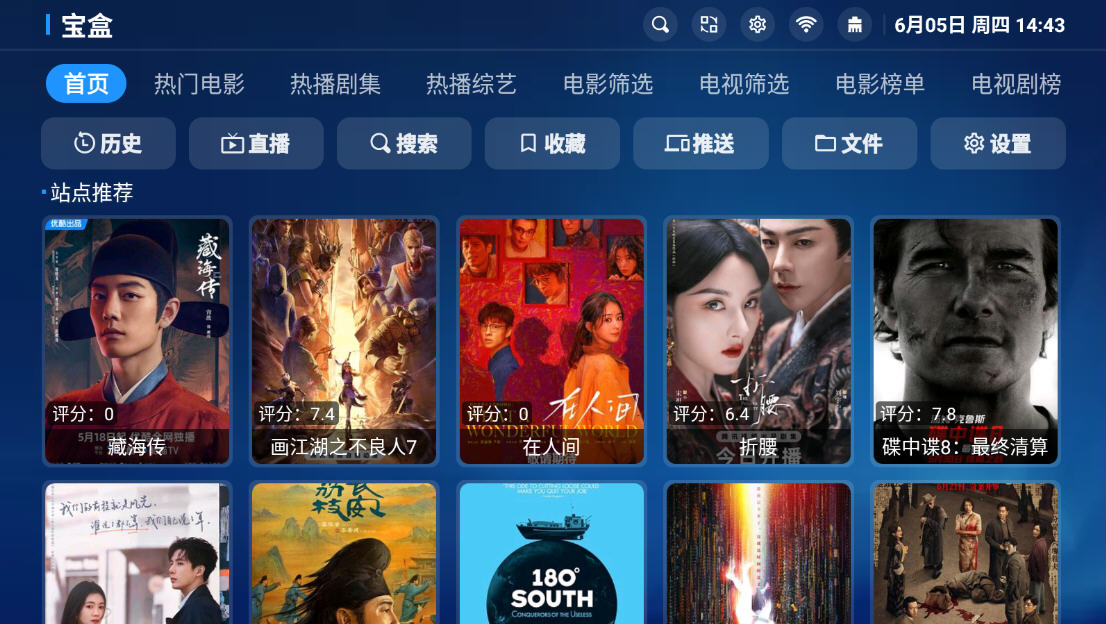Tap the 搜索 search button
1106x624 pixels.
[x=404, y=144]
